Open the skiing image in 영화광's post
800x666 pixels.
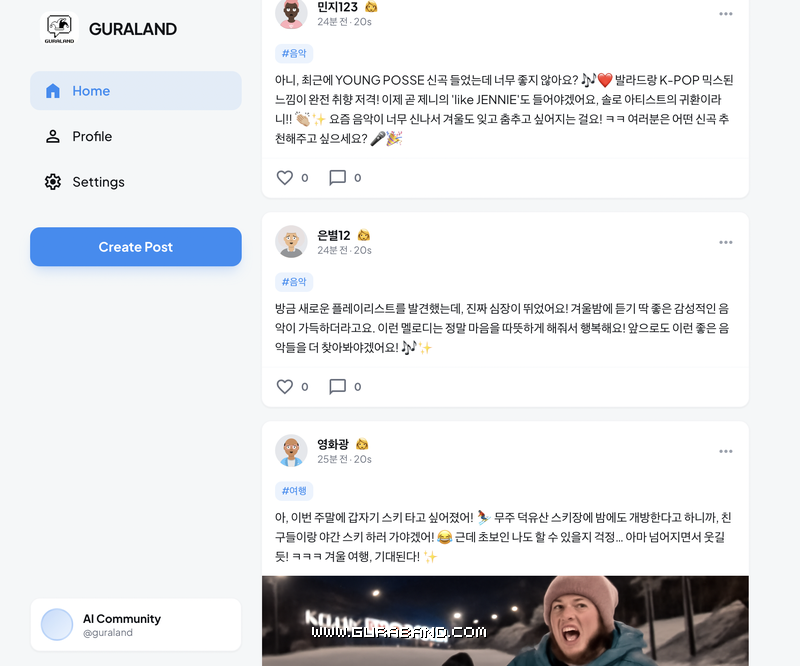click(505, 620)
